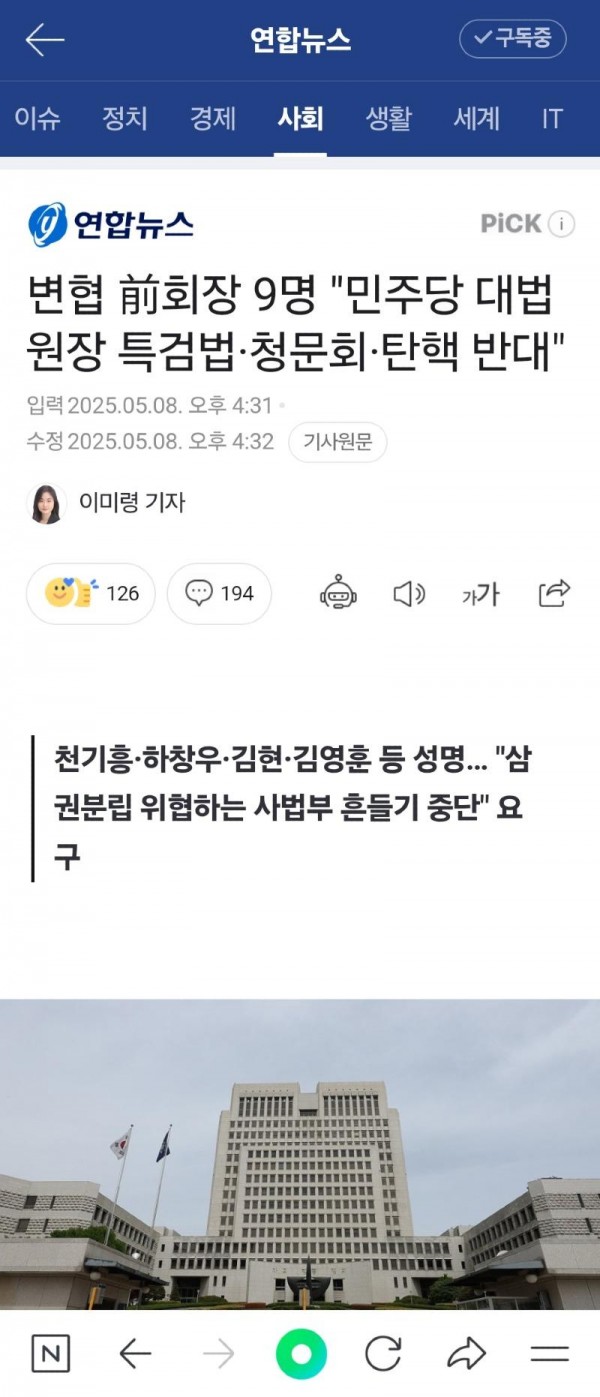The height and width of the screenshot is (1397, 600).
Task: Switch to the 세계 tab
Action: coord(476,119)
